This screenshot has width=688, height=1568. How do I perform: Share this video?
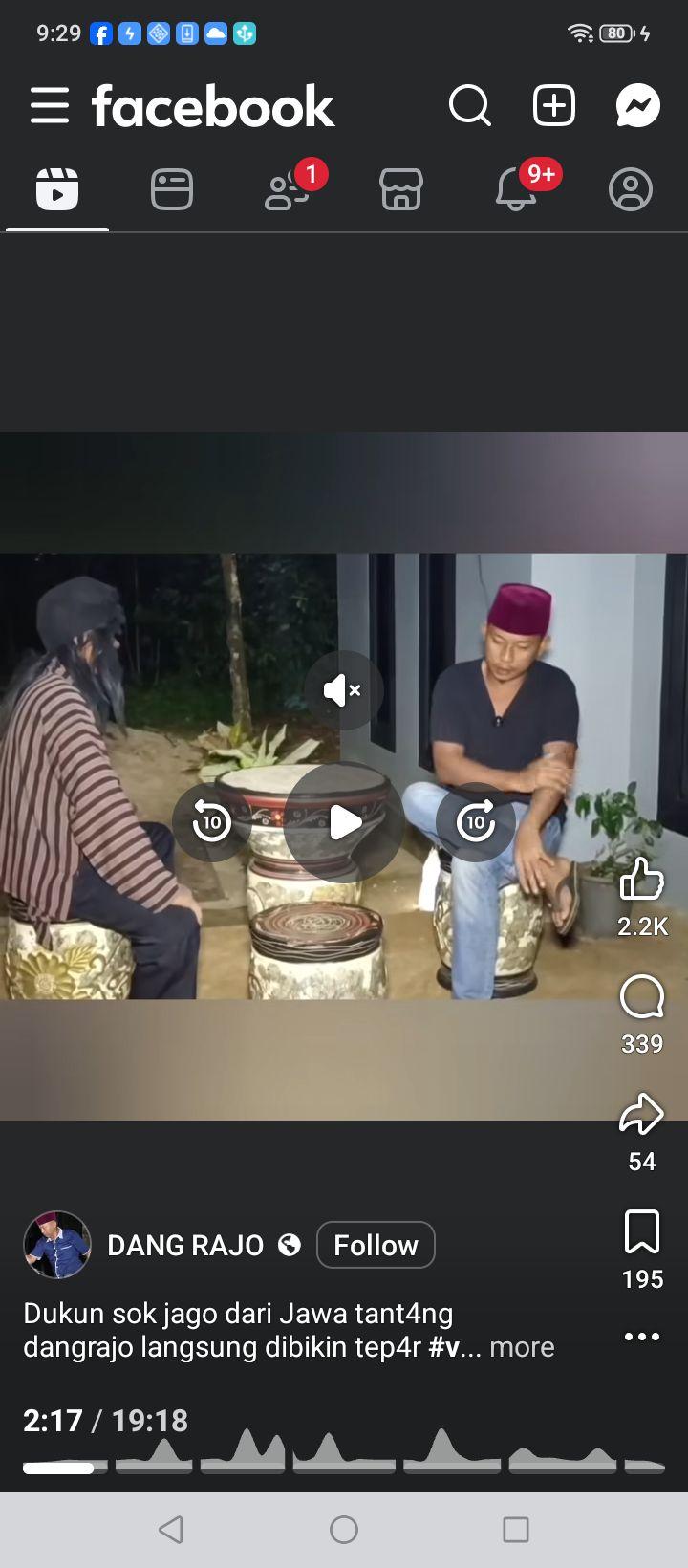pyautogui.click(x=642, y=1115)
